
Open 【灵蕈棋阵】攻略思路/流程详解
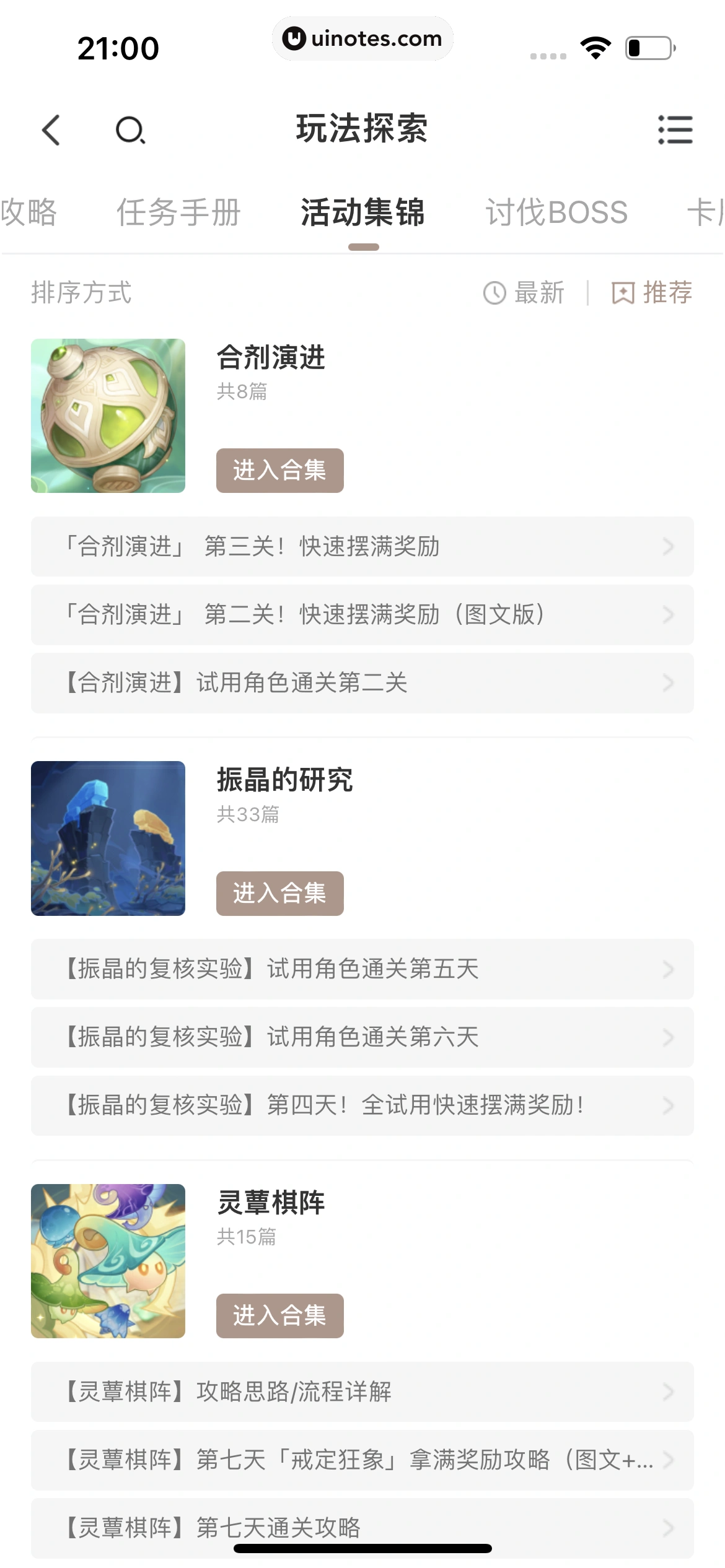click(362, 1392)
